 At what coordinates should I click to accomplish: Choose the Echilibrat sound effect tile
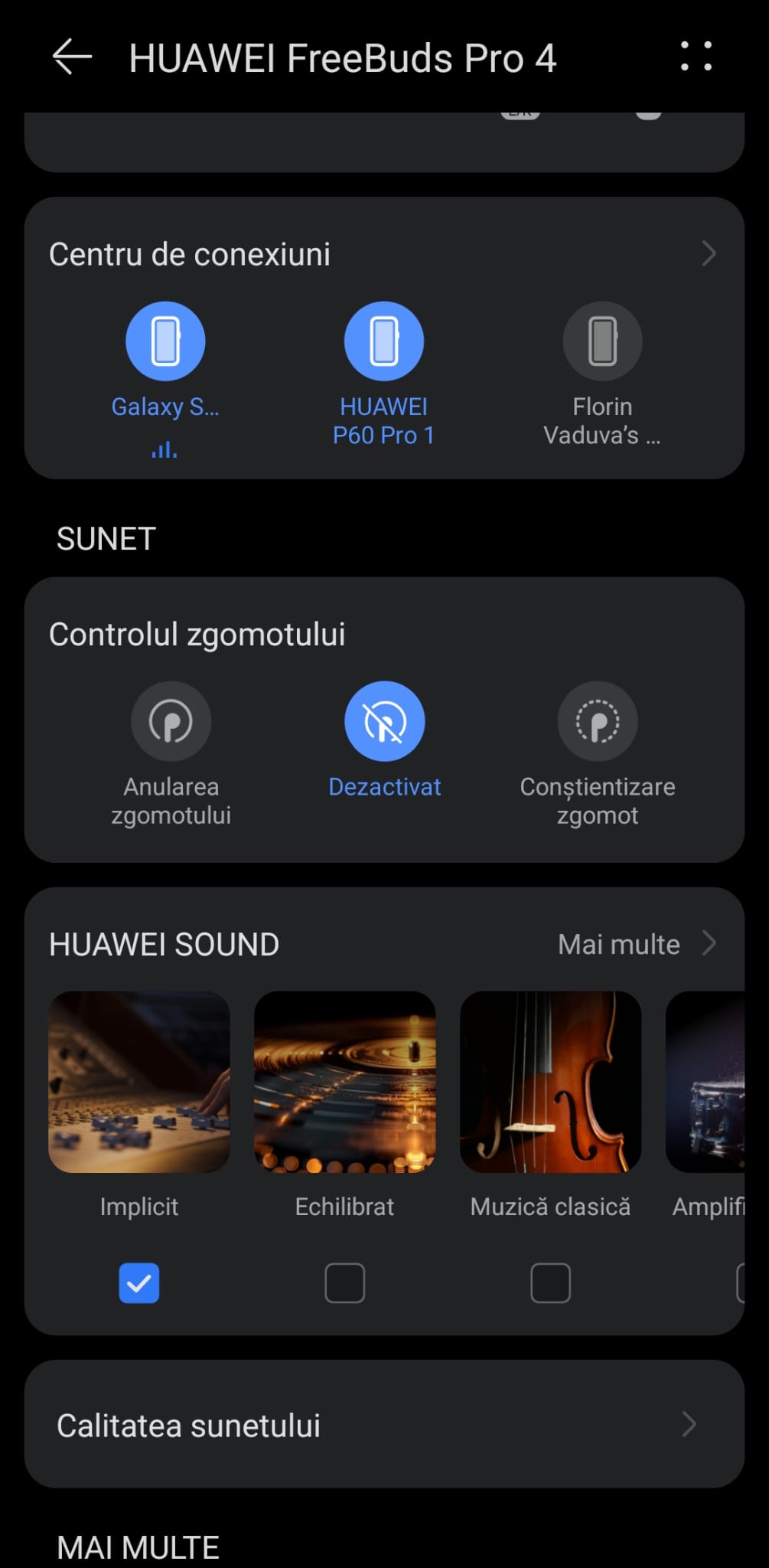tap(345, 1082)
